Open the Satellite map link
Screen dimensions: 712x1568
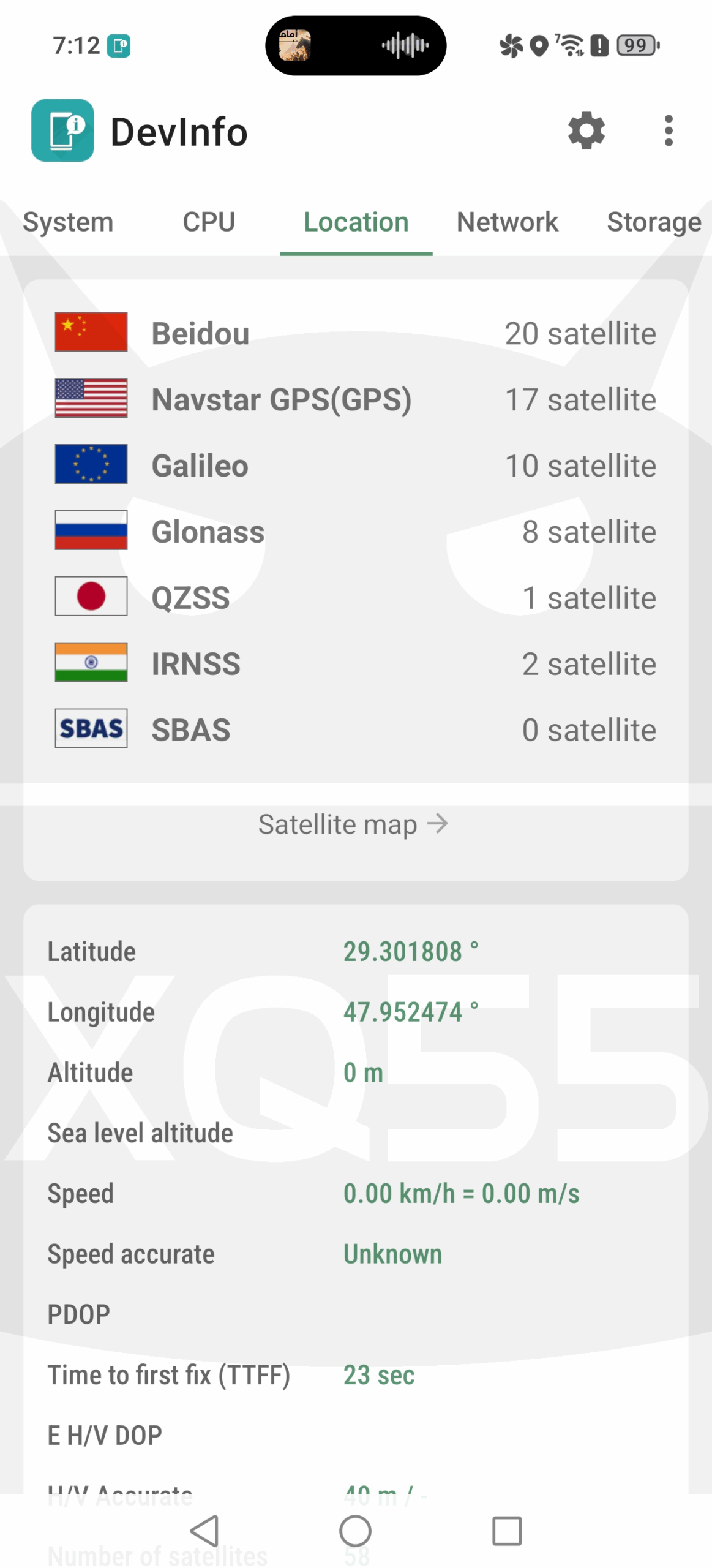click(353, 824)
